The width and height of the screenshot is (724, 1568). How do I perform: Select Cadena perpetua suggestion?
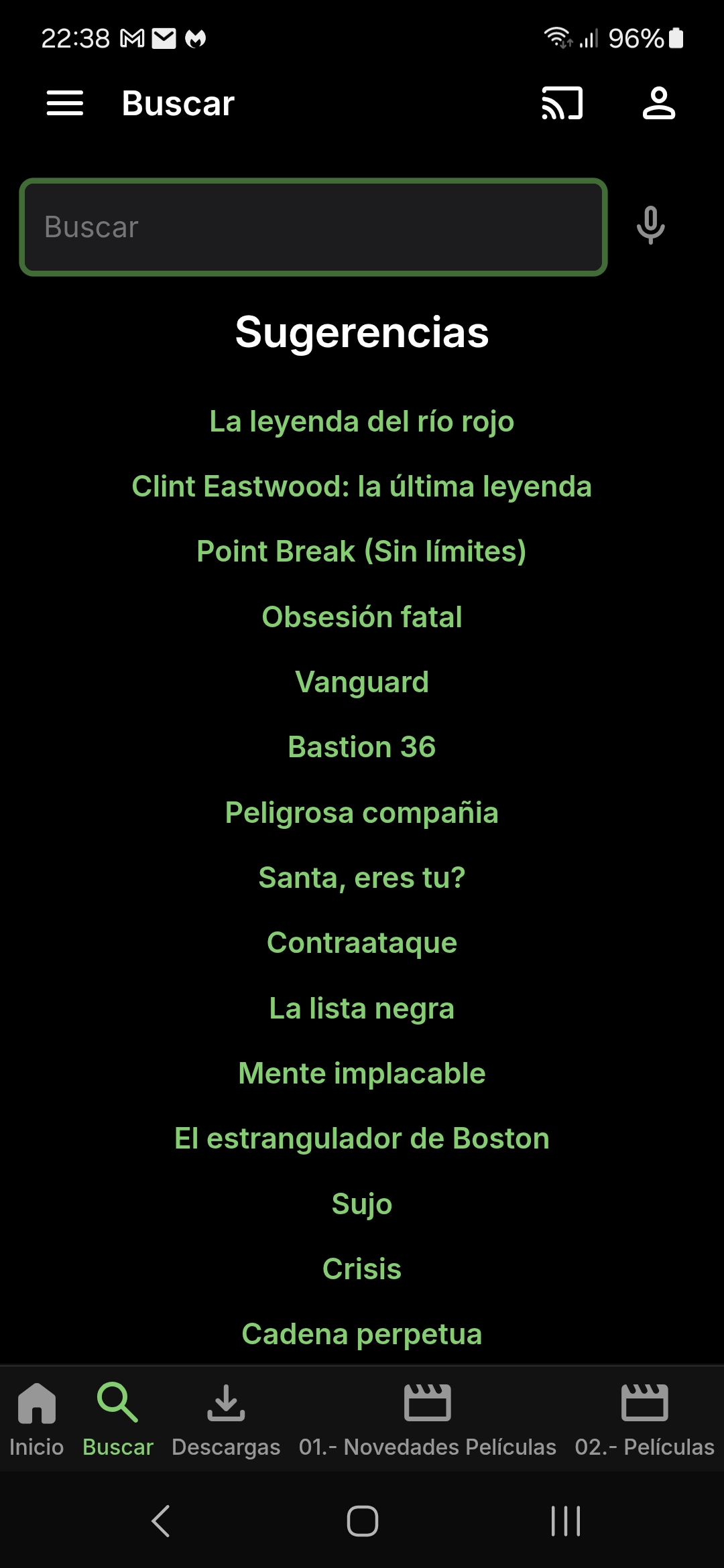click(362, 1334)
